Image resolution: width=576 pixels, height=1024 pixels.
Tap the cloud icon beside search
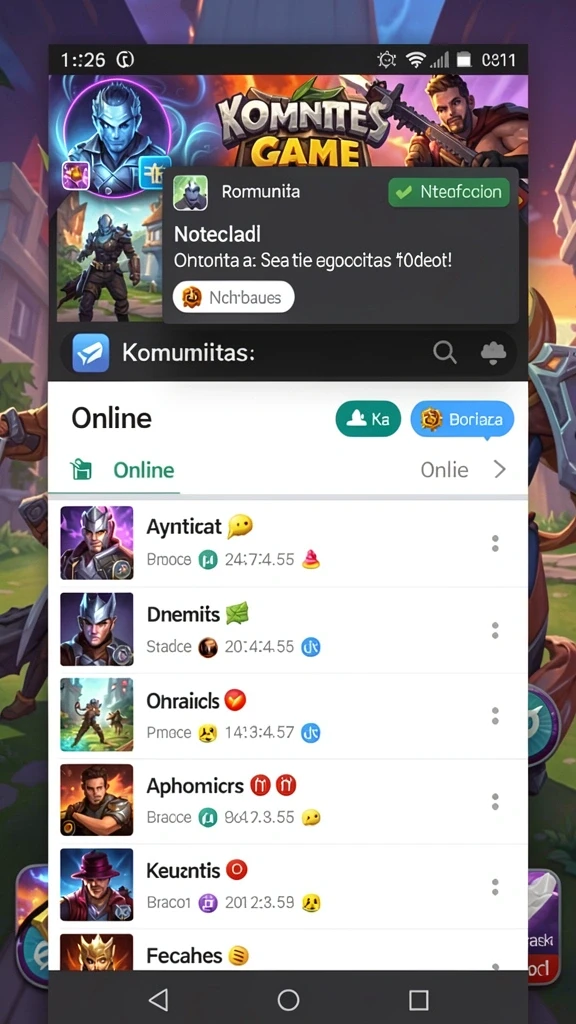[x=494, y=353]
